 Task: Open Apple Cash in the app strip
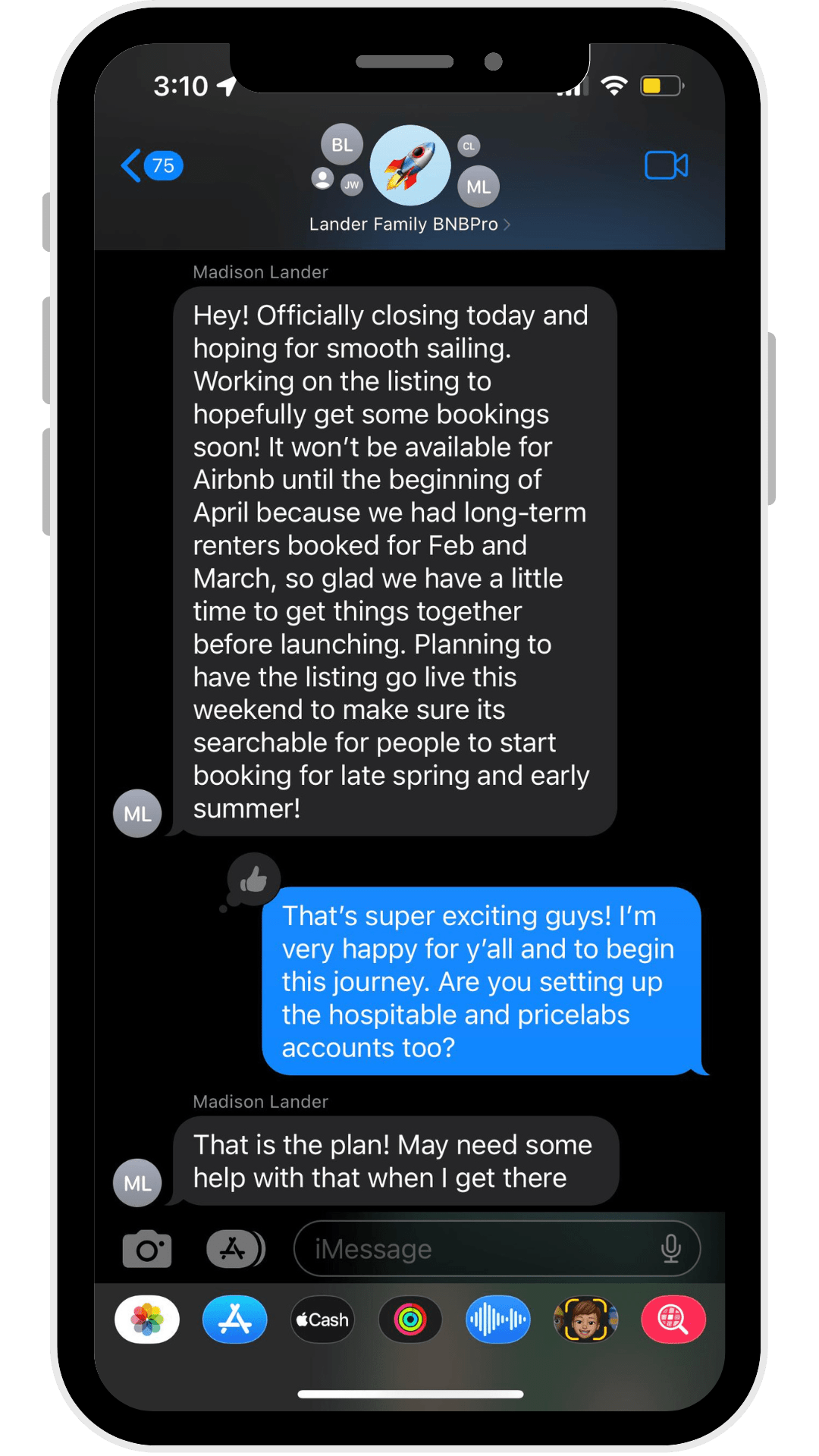click(322, 1320)
